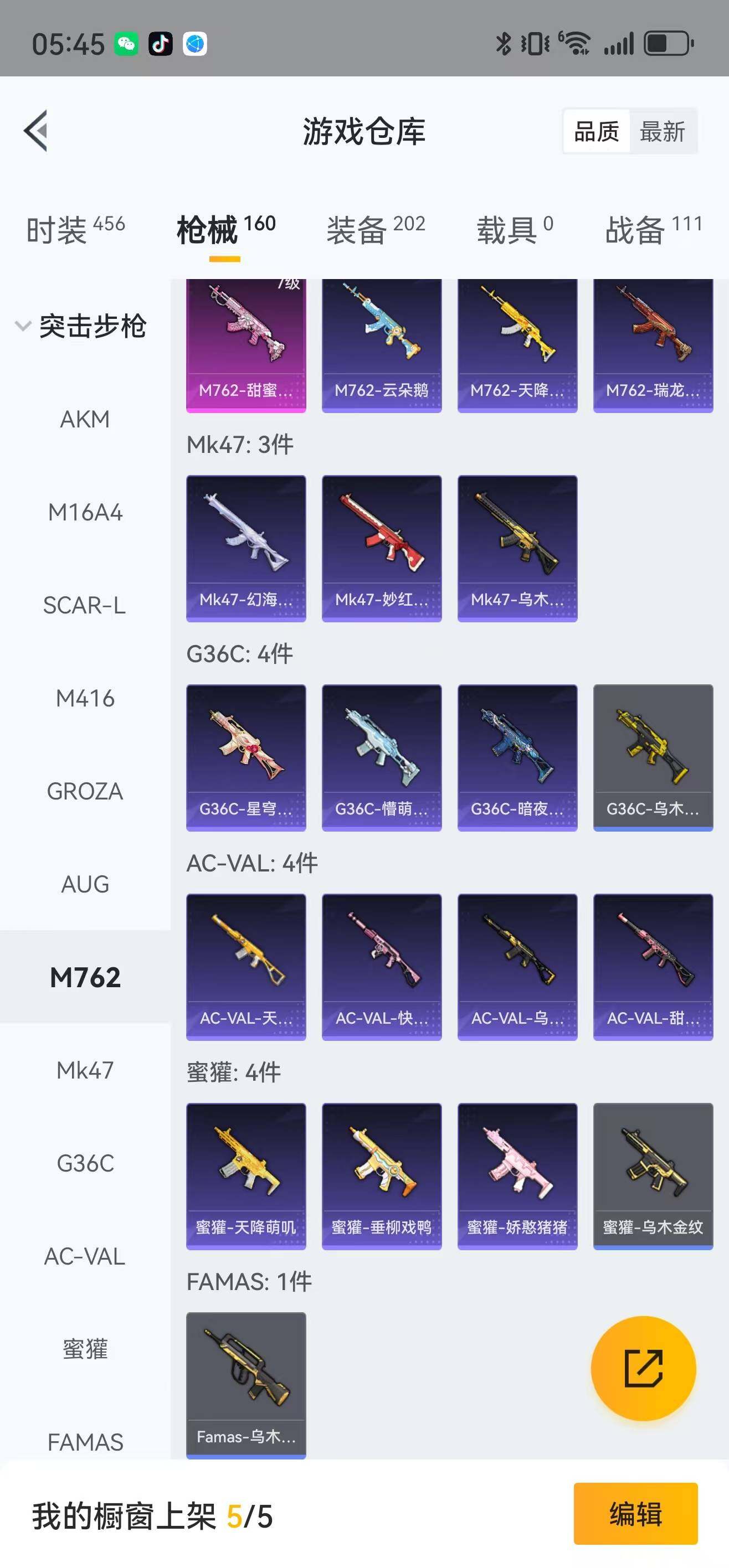This screenshot has width=729, height=1568.
Task: Open the M762-甜蜜 skin tile
Action: pos(246,345)
